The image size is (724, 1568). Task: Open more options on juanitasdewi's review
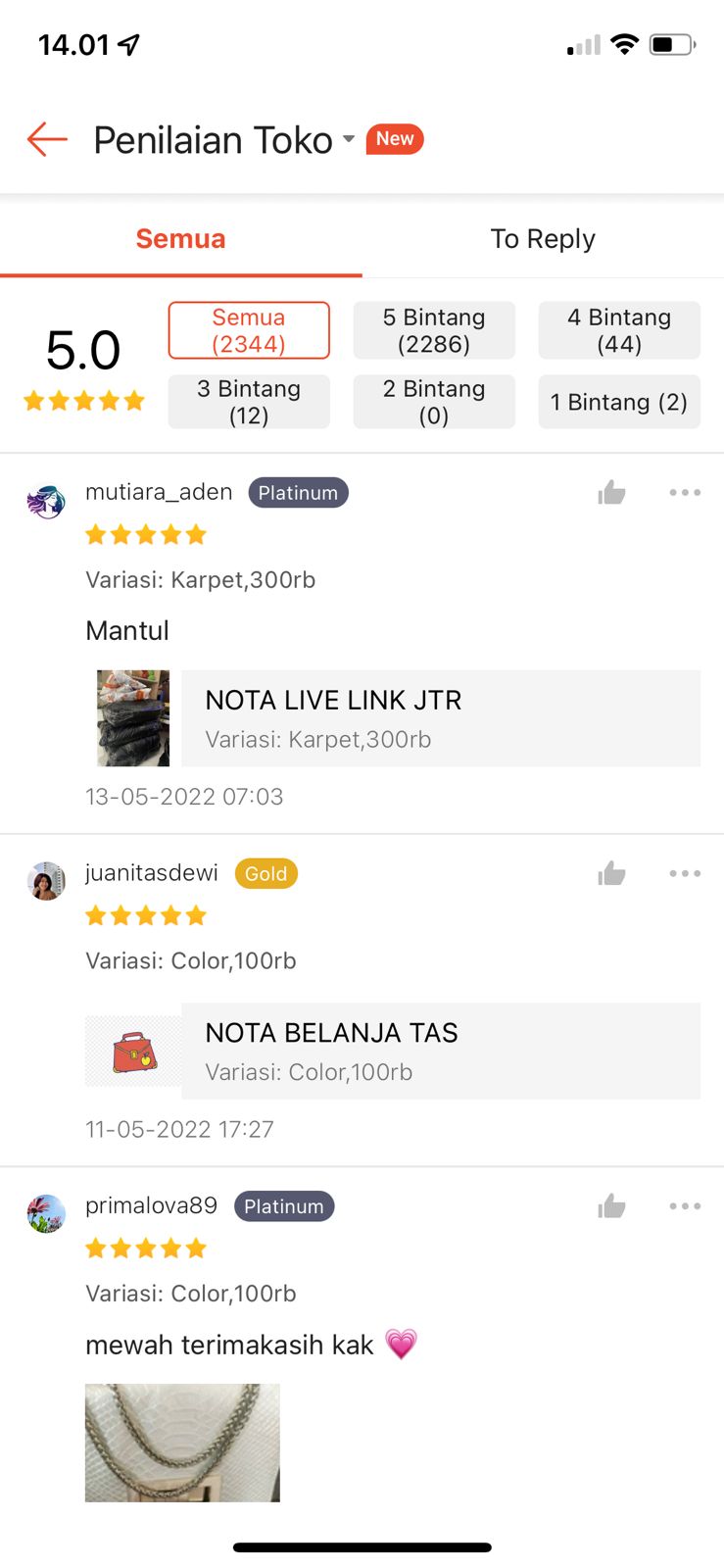685,873
